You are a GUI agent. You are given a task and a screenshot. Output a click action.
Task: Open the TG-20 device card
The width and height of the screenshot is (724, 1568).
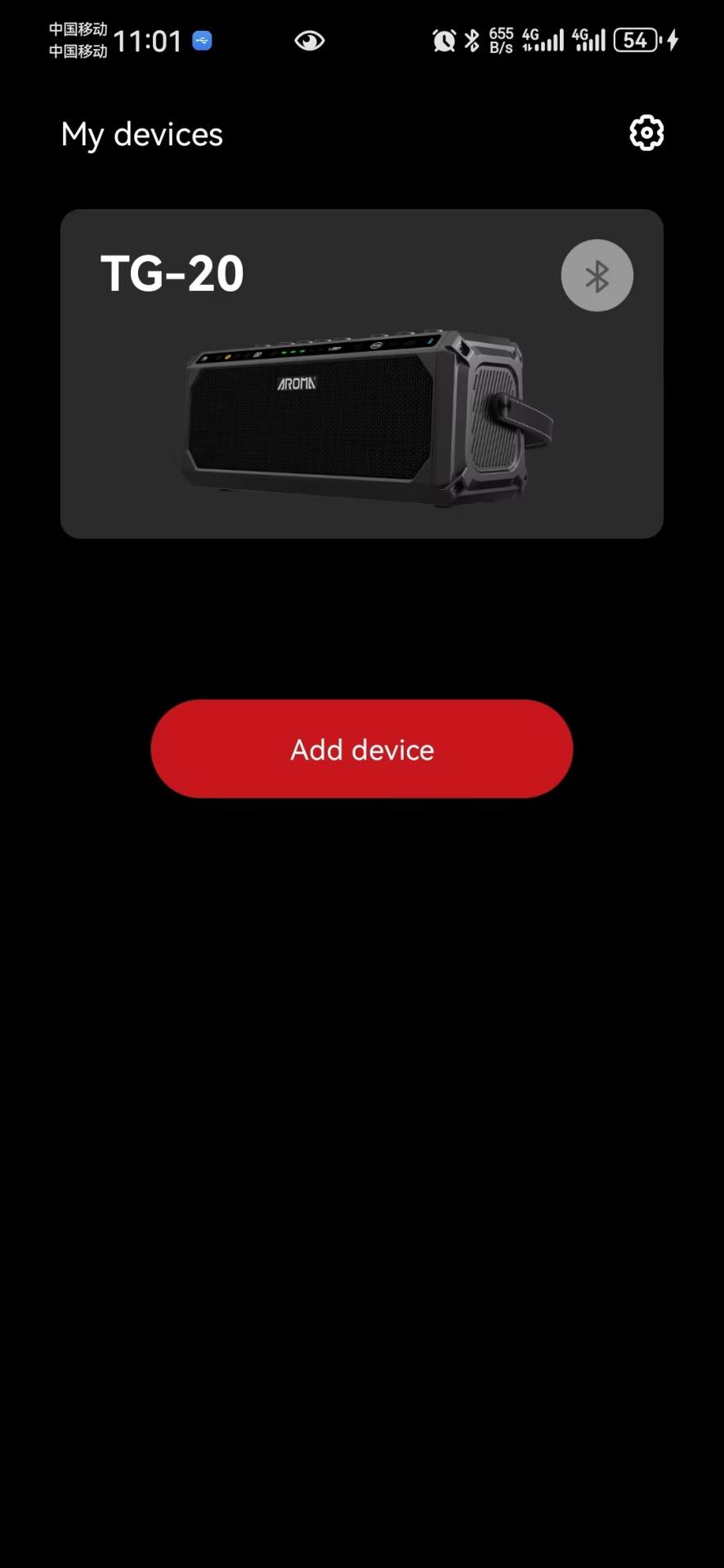tap(362, 374)
